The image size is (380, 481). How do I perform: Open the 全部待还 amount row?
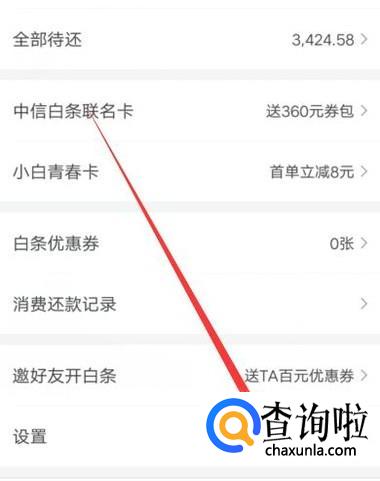(x=190, y=40)
